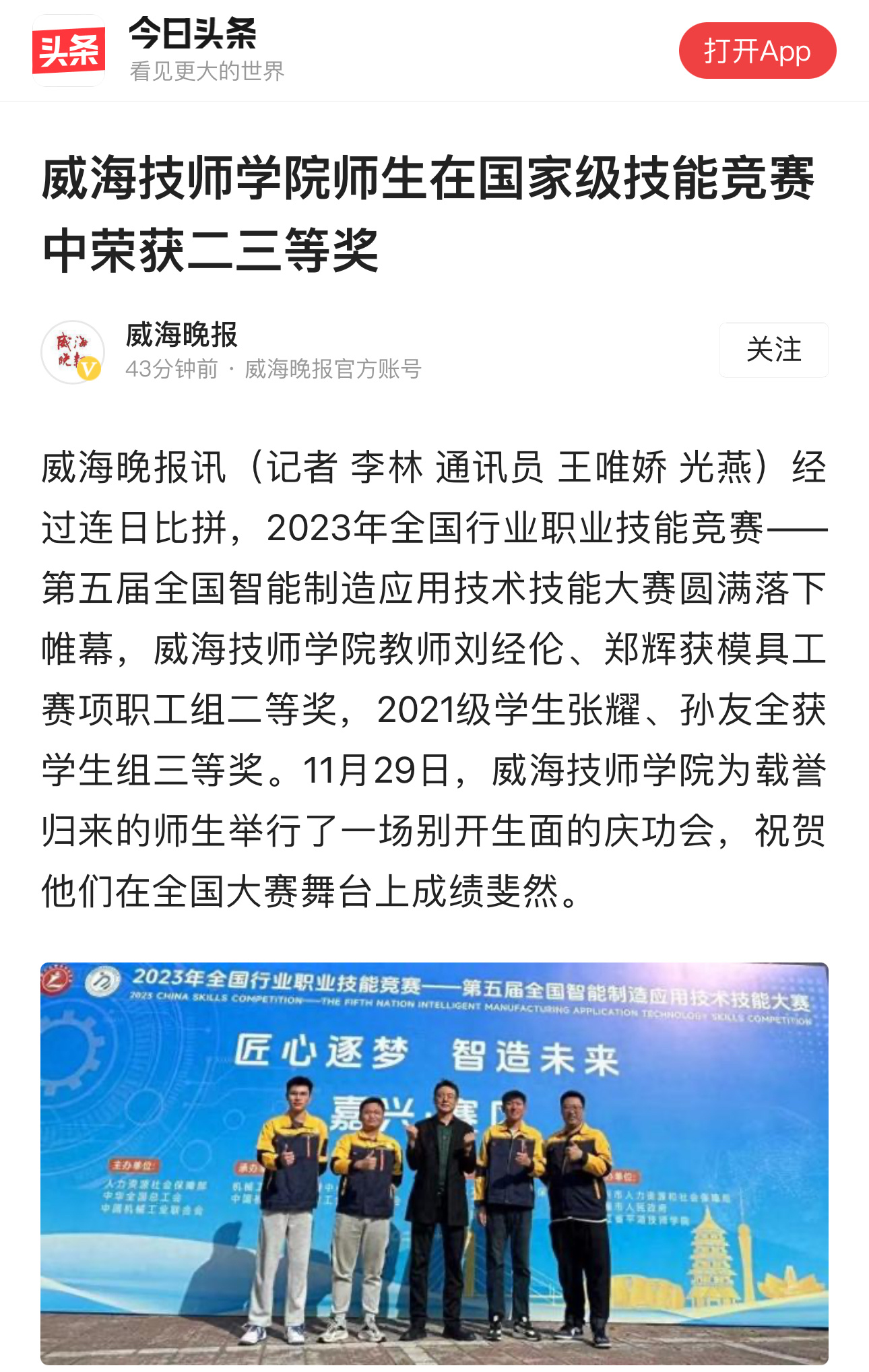Open the 威海晚报 author name link

coord(182,335)
